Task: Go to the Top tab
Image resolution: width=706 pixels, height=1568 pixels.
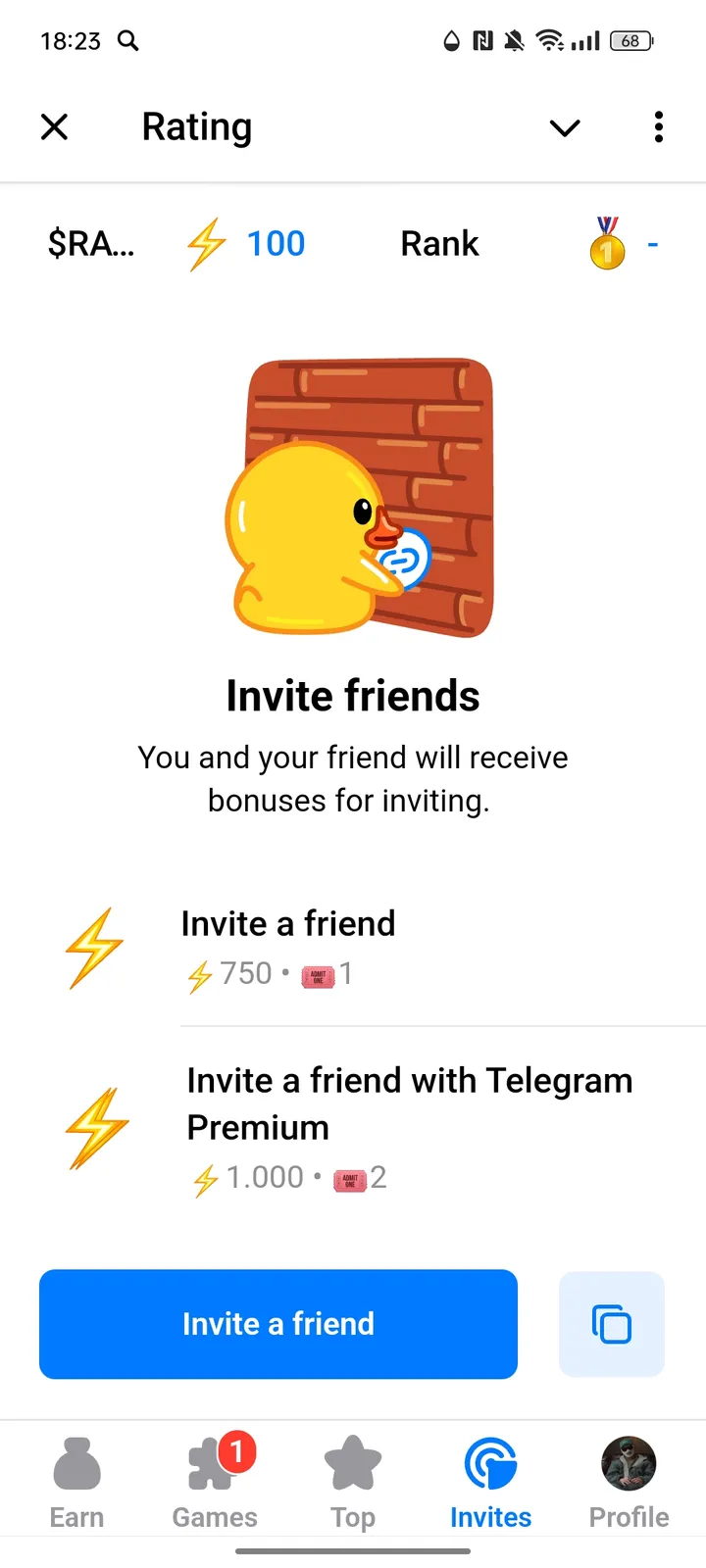Action: [353, 1483]
